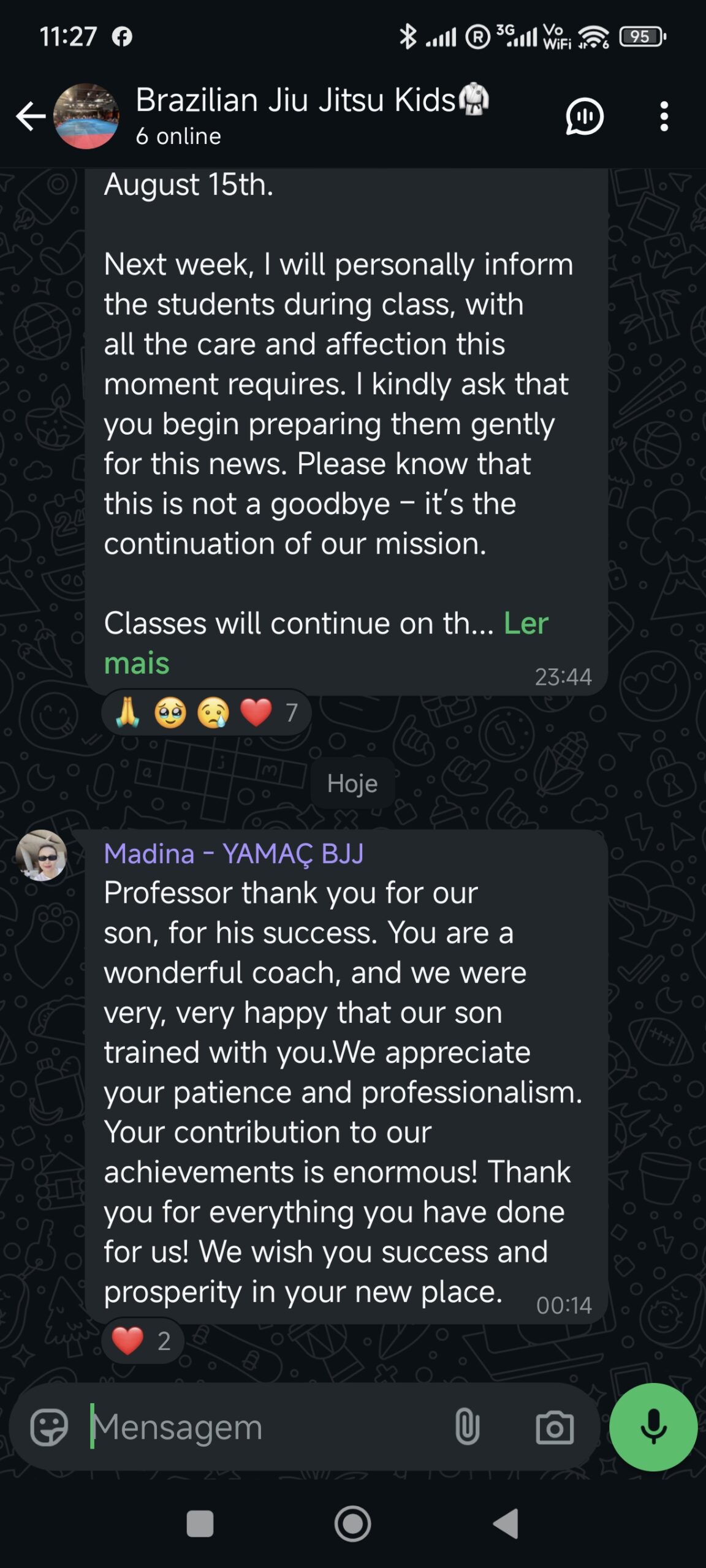Tap reaction count 7 to see who reacted

tap(290, 712)
